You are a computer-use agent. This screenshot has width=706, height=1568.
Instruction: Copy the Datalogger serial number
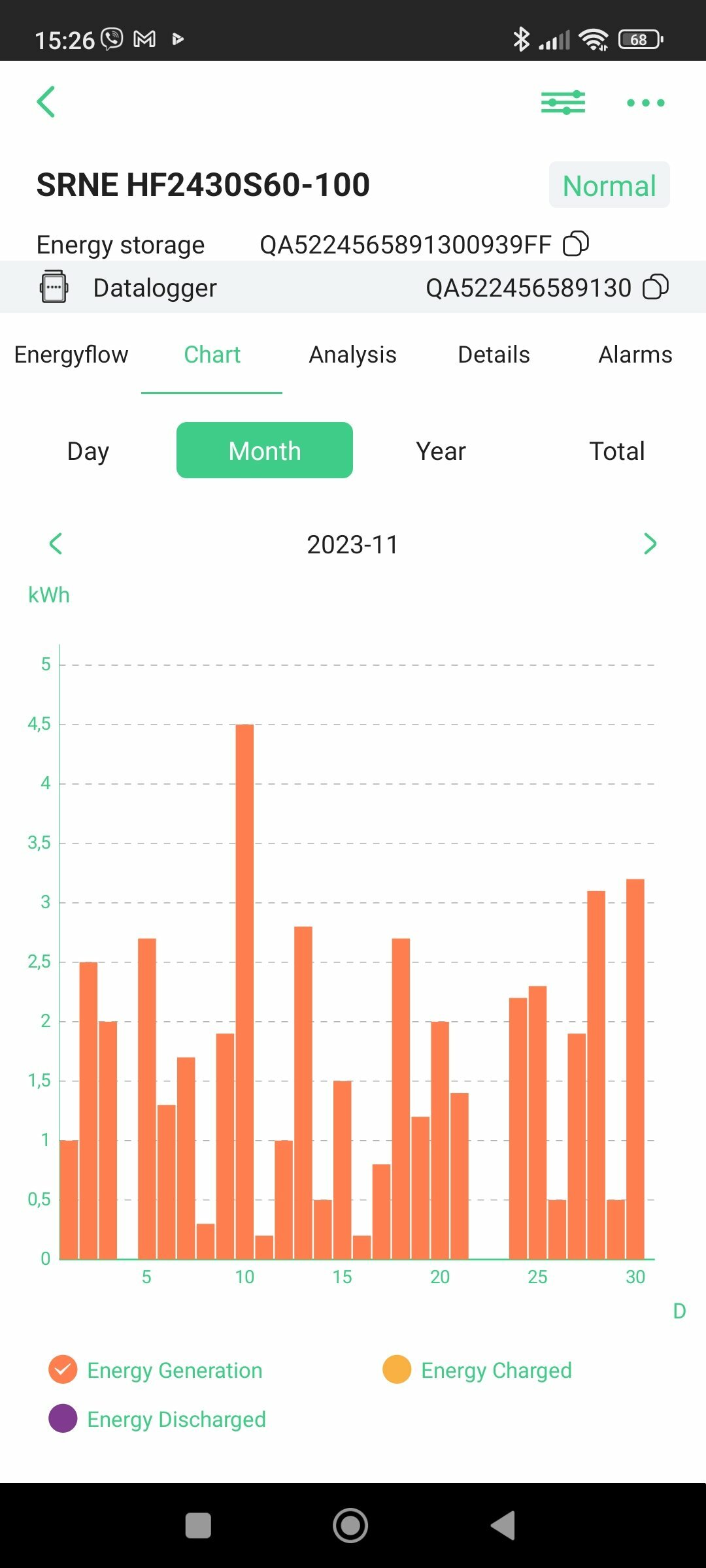coord(656,287)
